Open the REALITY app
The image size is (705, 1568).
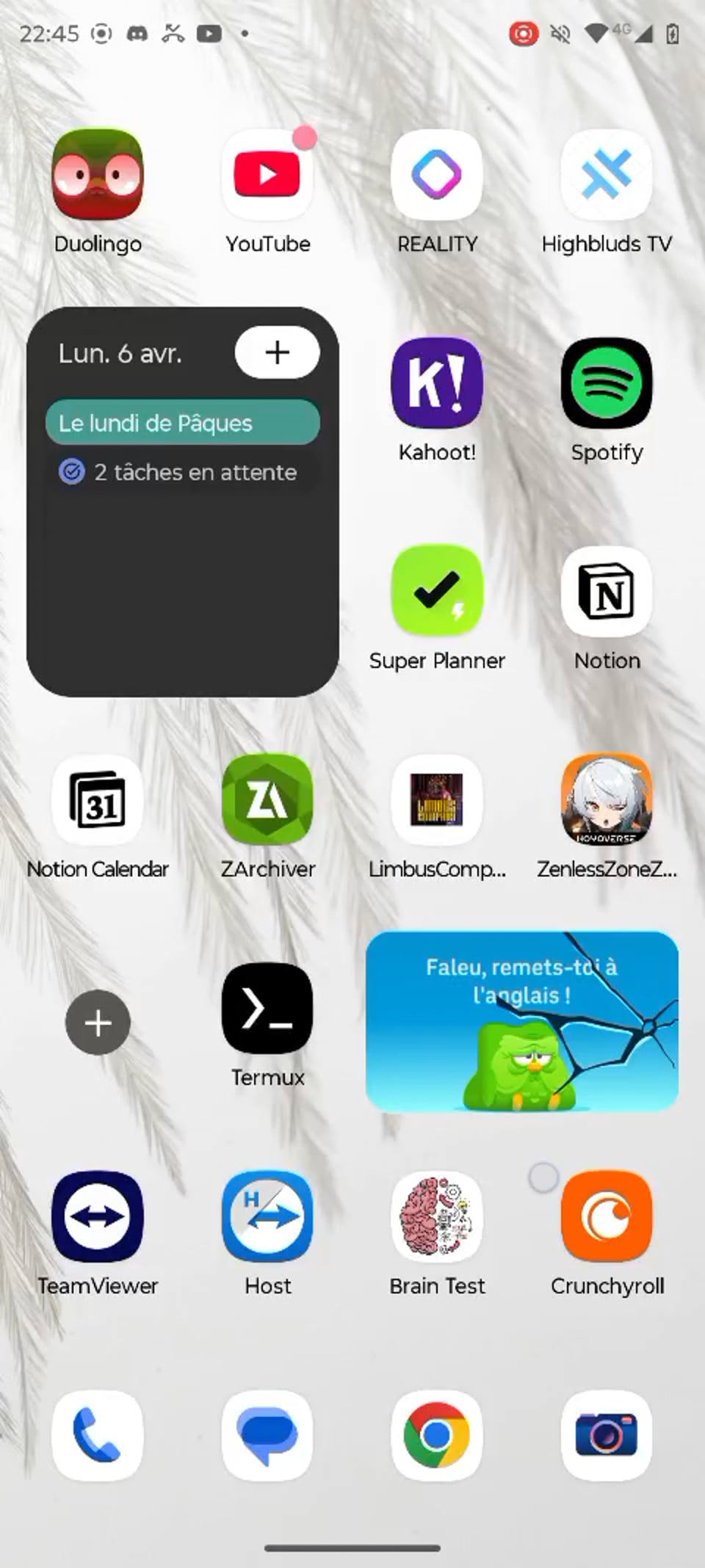437,175
